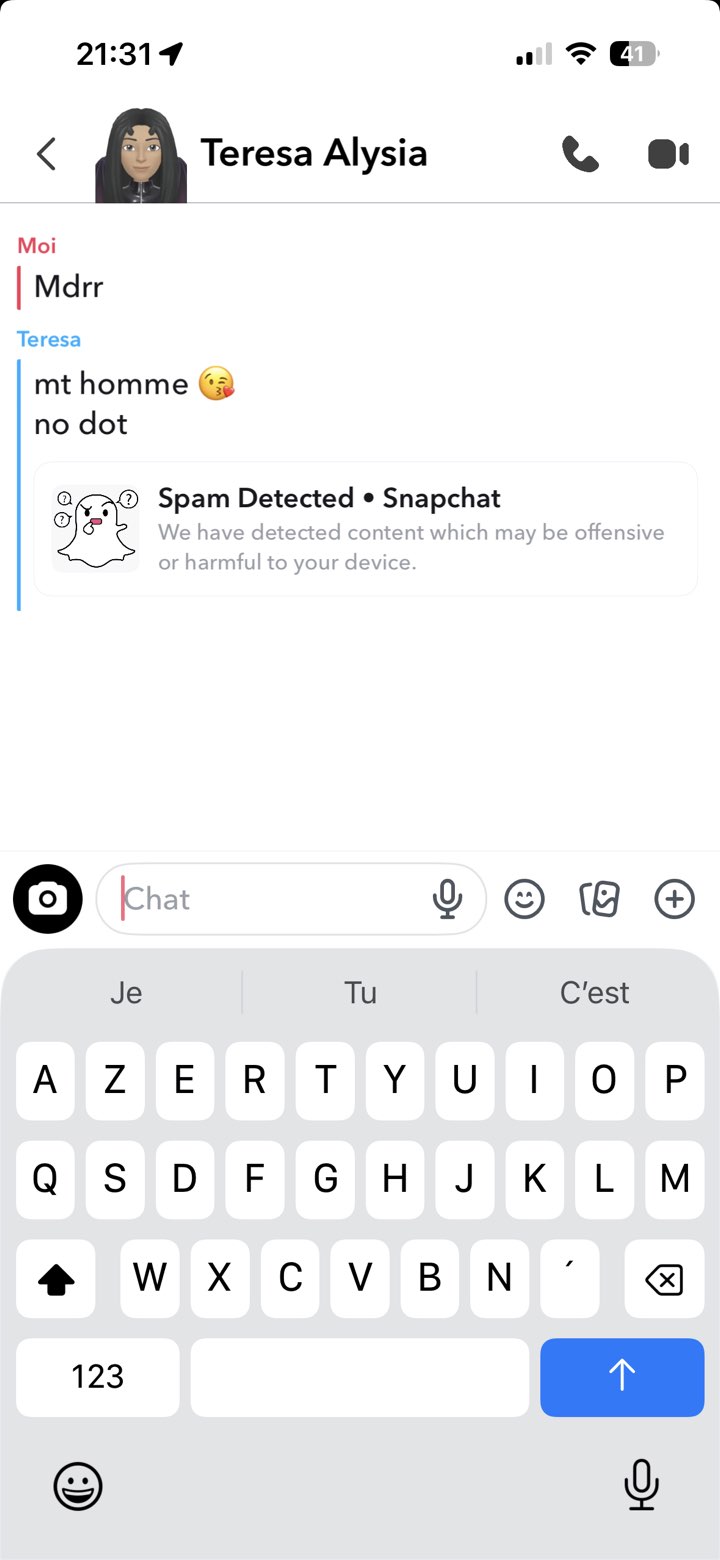Image resolution: width=720 pixels, height=1560 pixels.
Task: Open the Spam Detected card
Action: (366, 529)
